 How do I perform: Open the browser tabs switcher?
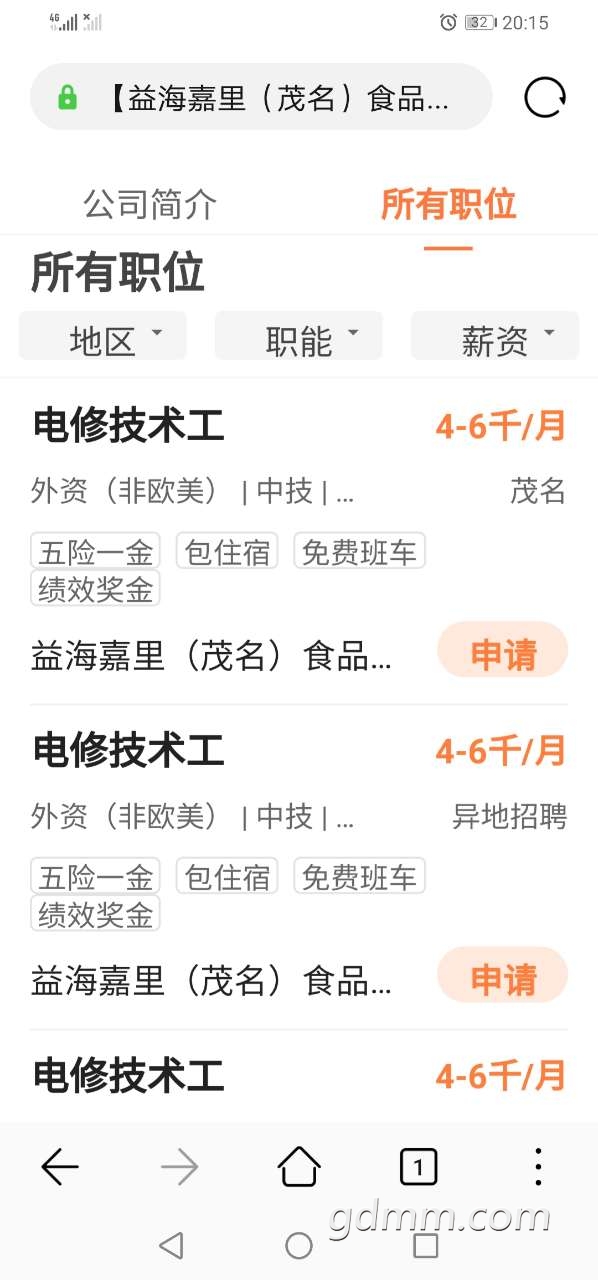[418, 1166]
